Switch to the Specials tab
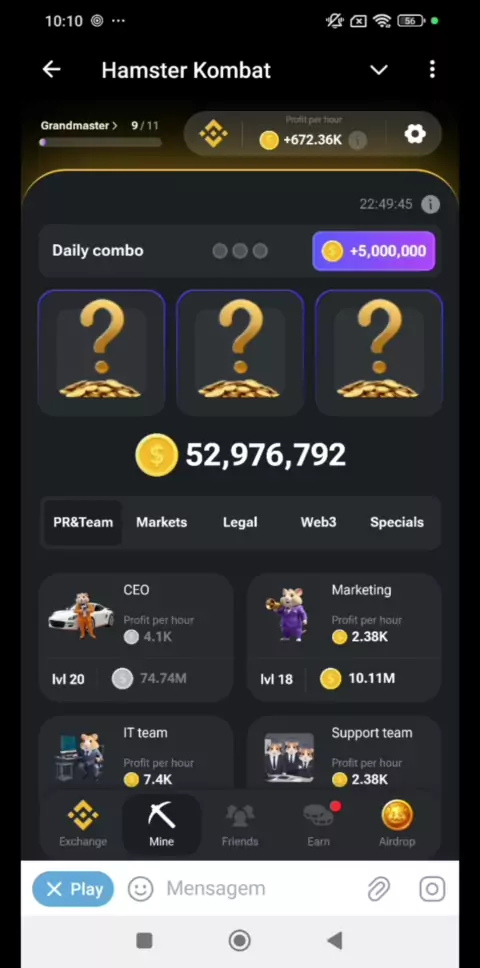The width and height of the screenshot is (480, 968). click(397, 522)
